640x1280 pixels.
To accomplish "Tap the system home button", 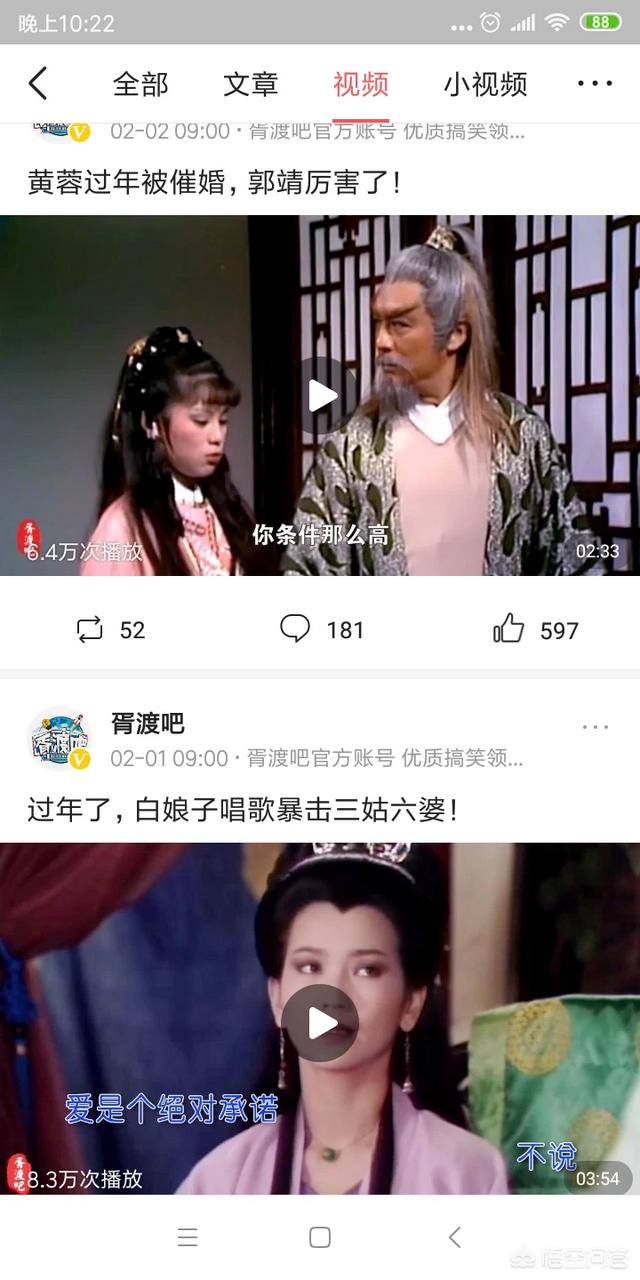I will tap(320, 1237).
